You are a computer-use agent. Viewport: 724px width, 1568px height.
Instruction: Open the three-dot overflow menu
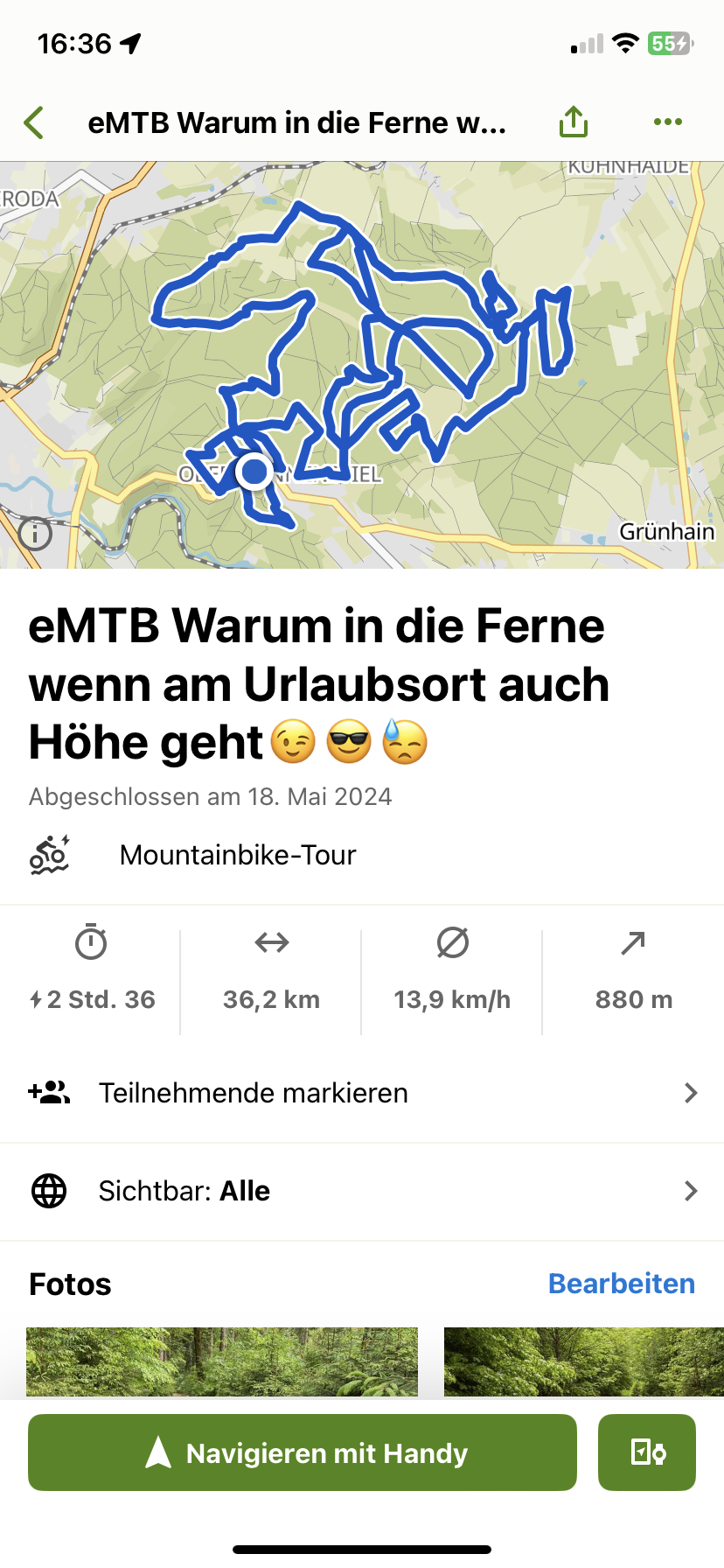click(x=668, y=122)
